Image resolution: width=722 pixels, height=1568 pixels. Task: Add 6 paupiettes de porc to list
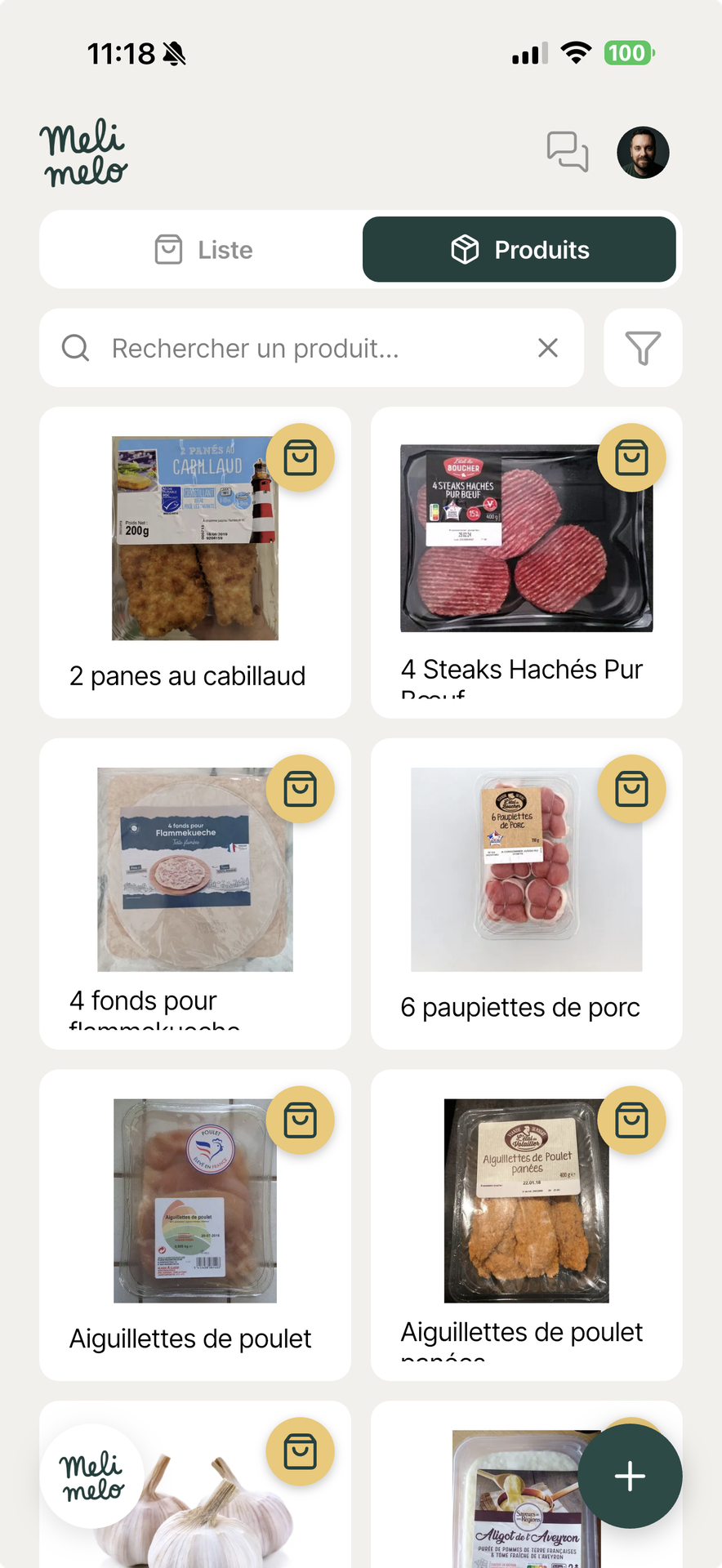[631, 790]
